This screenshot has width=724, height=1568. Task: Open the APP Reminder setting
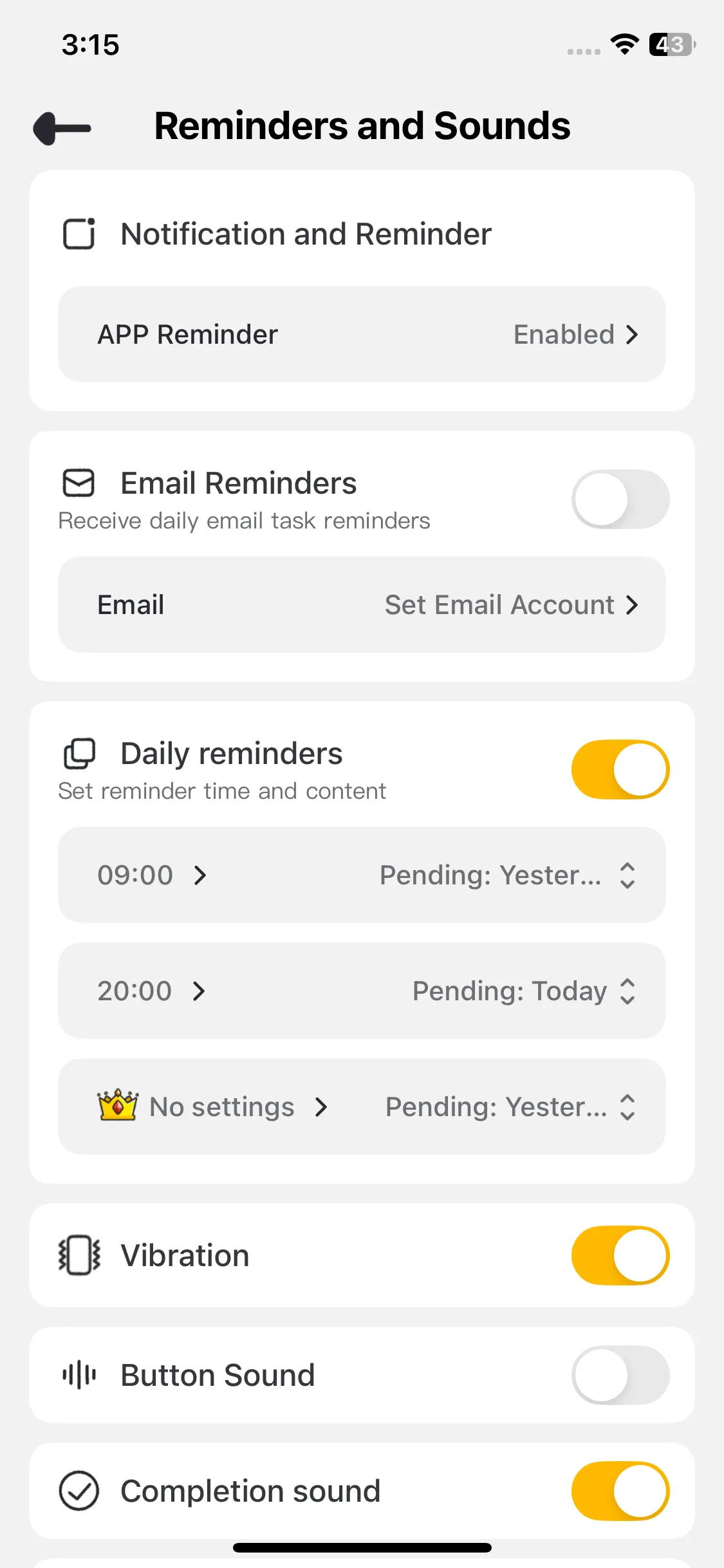point(362,335)
